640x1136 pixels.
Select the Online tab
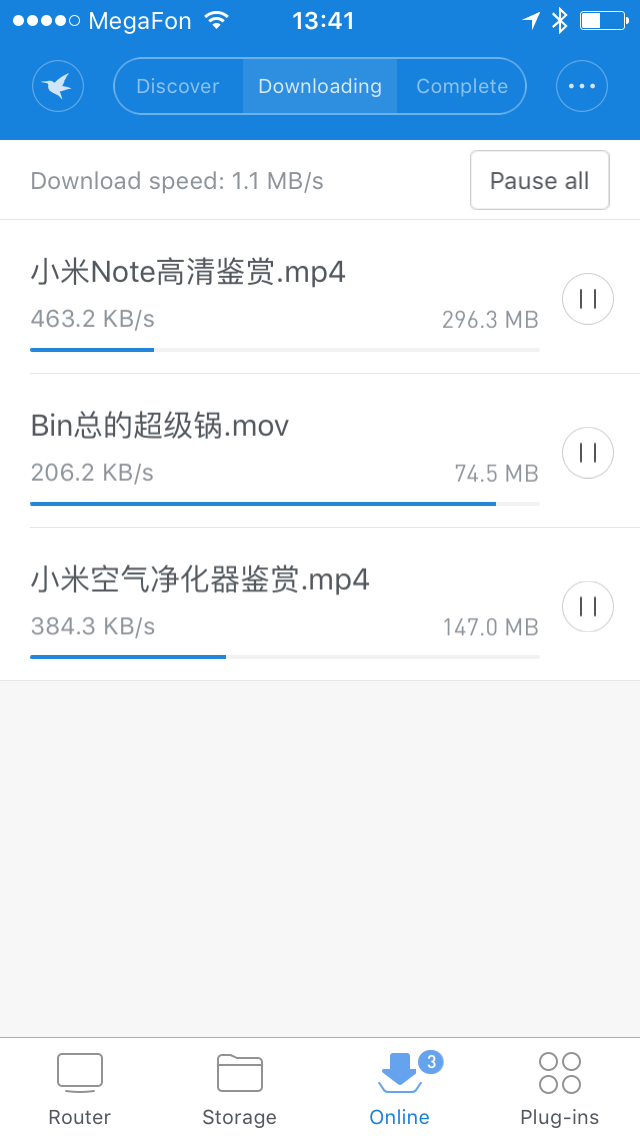400,1088
